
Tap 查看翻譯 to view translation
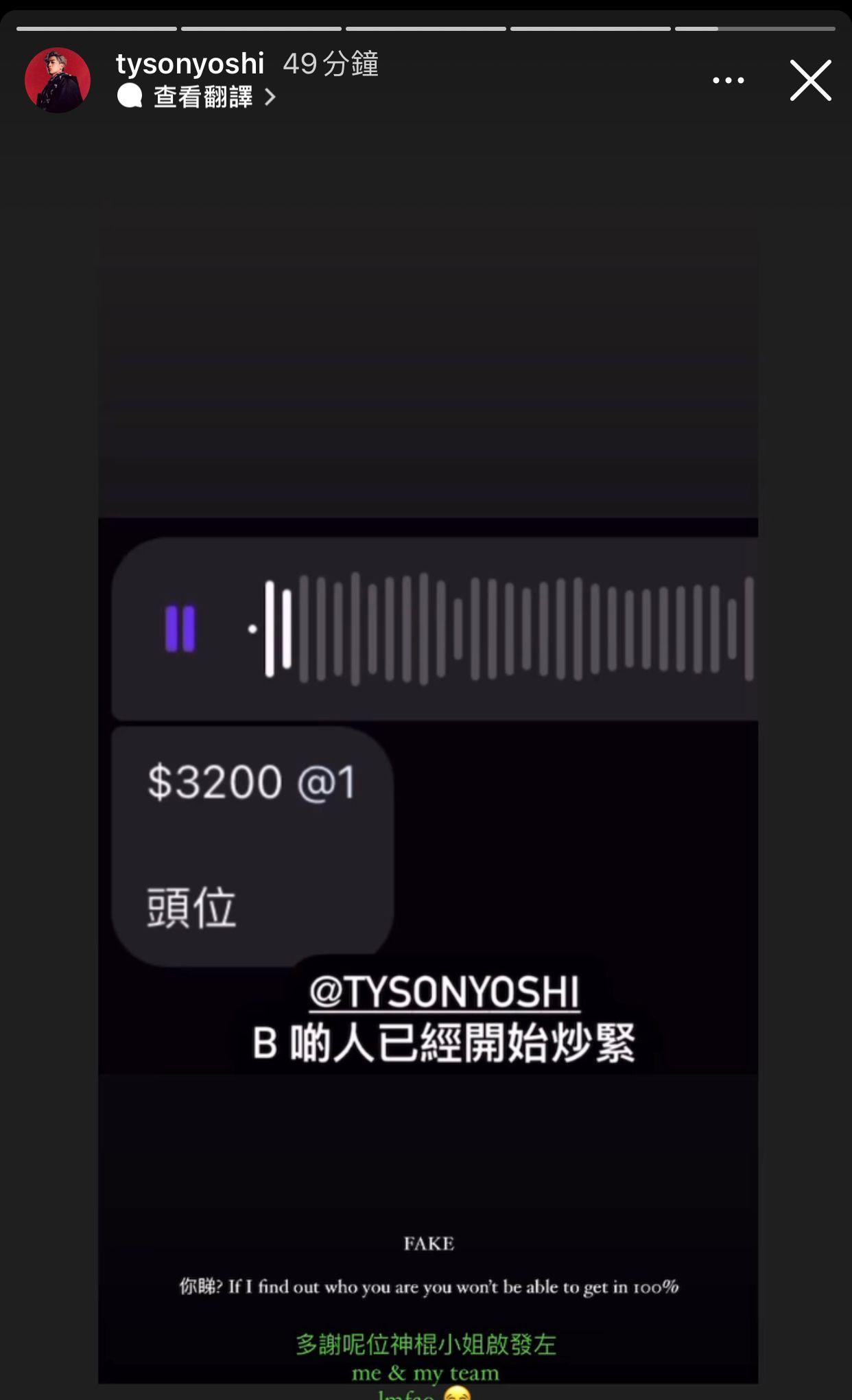204,97
